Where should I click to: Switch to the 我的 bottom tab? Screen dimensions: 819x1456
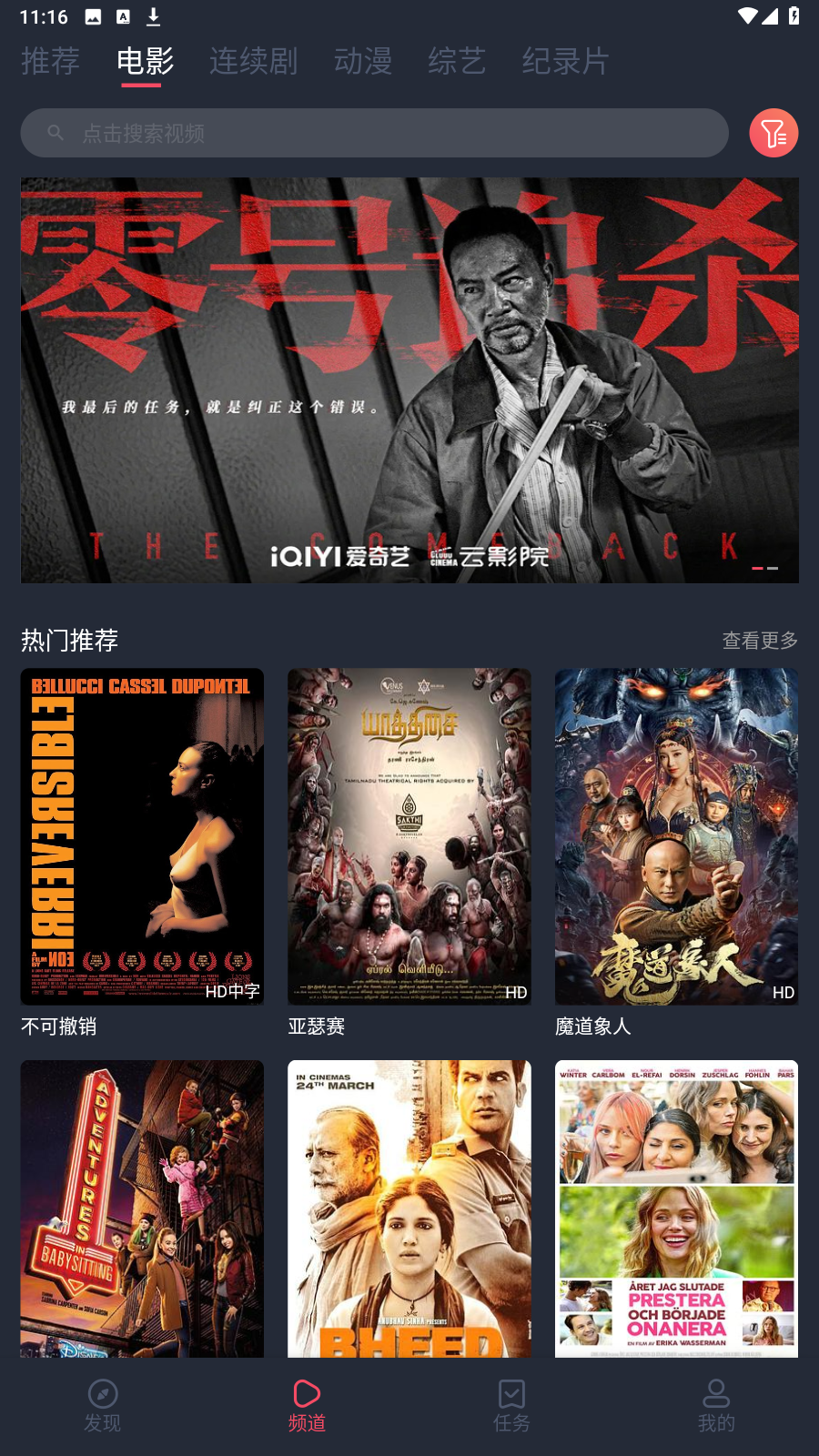[x=716, y=1406]
